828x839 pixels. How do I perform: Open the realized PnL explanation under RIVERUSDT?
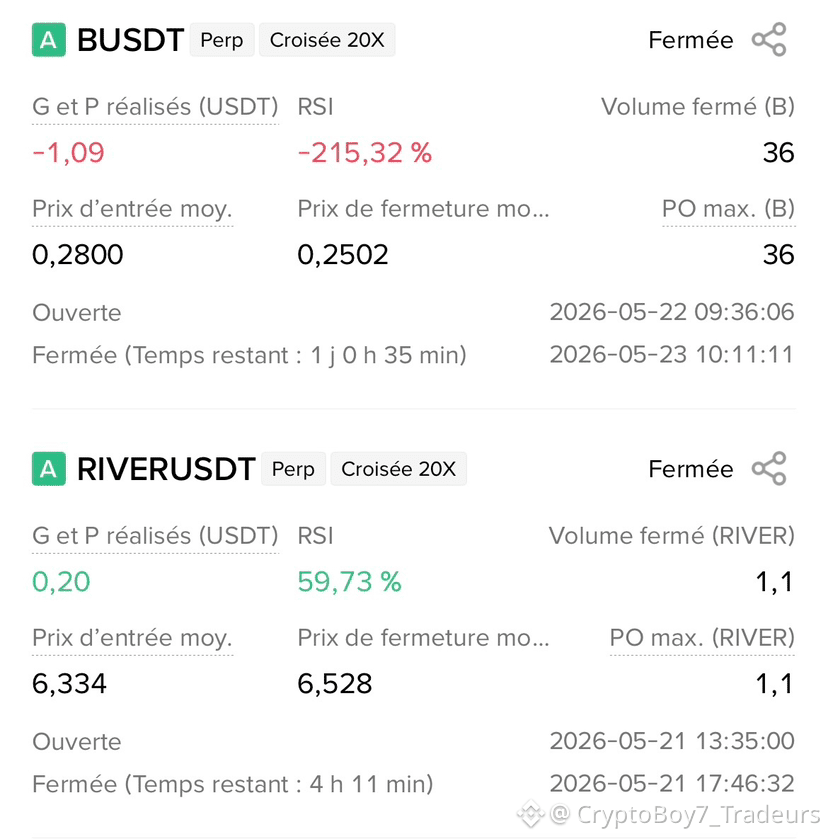coord(155,536)
